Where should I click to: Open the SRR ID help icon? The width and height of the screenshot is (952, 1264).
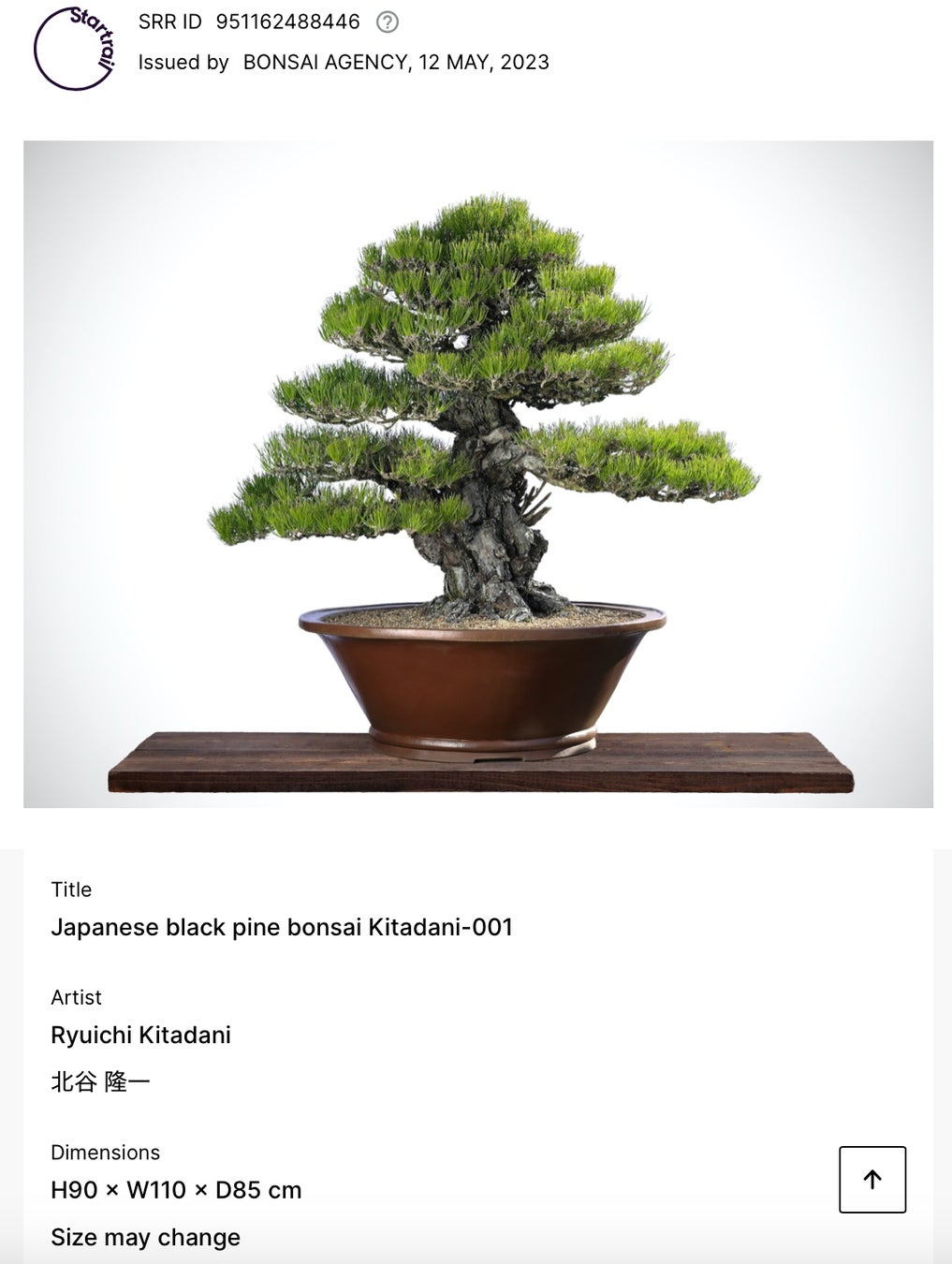(x=387, y=22)
